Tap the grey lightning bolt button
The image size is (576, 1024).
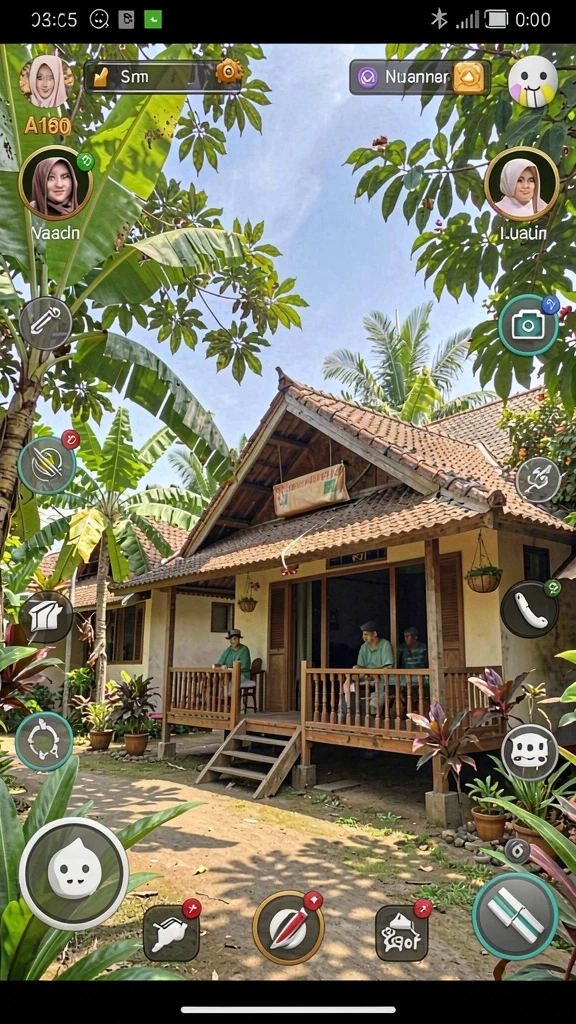[538, 479]
